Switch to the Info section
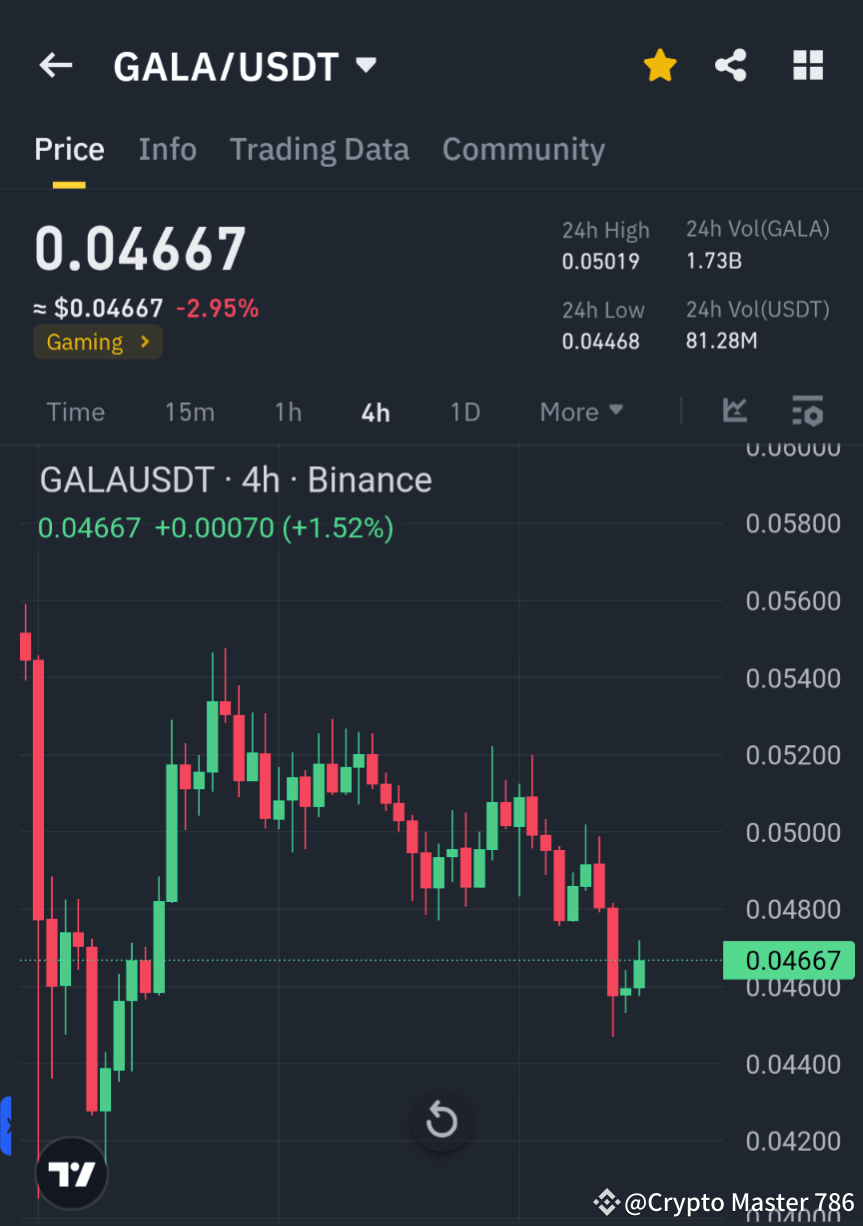This screenshot has width=863, height=1226. [167, 148]
